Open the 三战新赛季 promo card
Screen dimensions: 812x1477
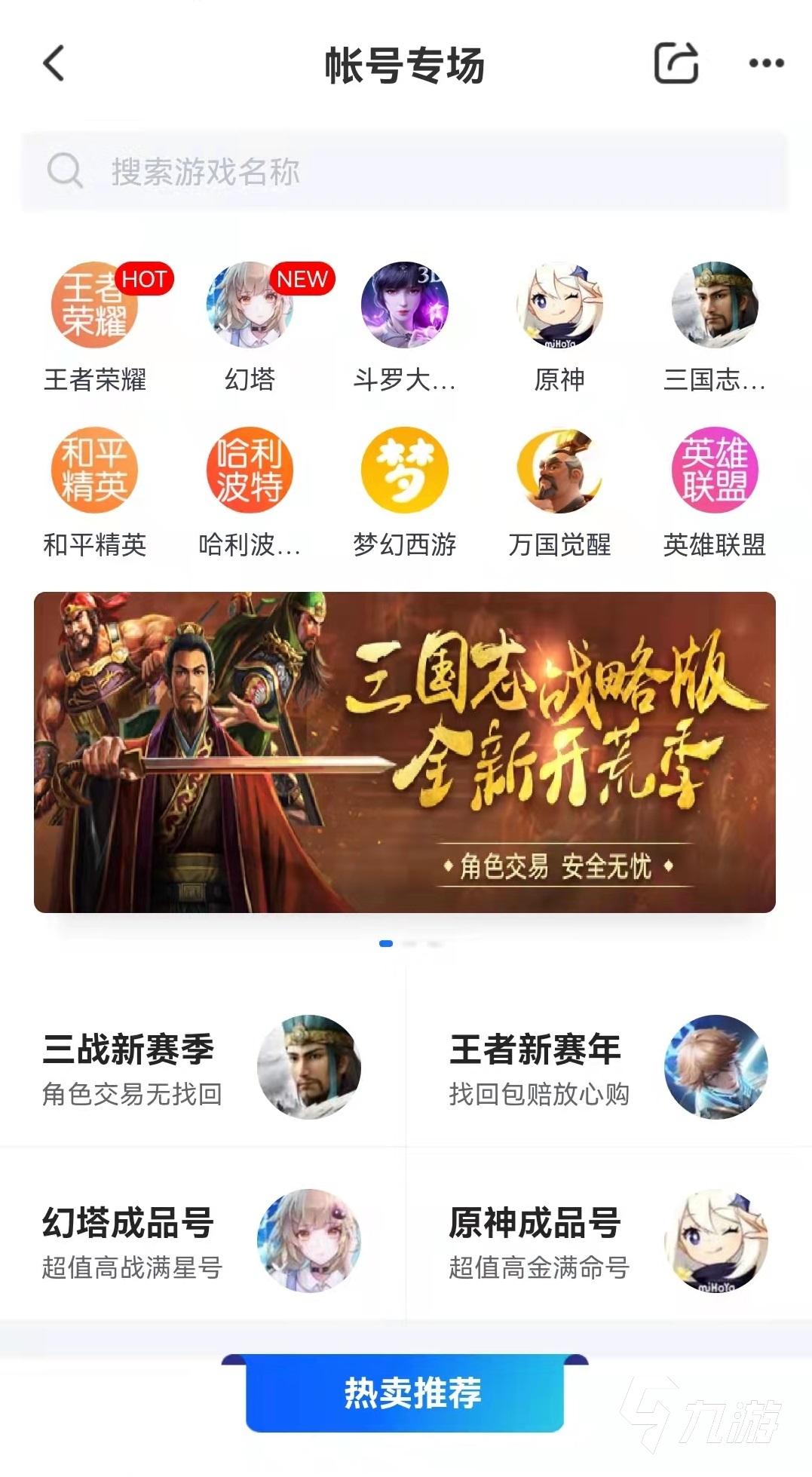[x=202, y=1068]
